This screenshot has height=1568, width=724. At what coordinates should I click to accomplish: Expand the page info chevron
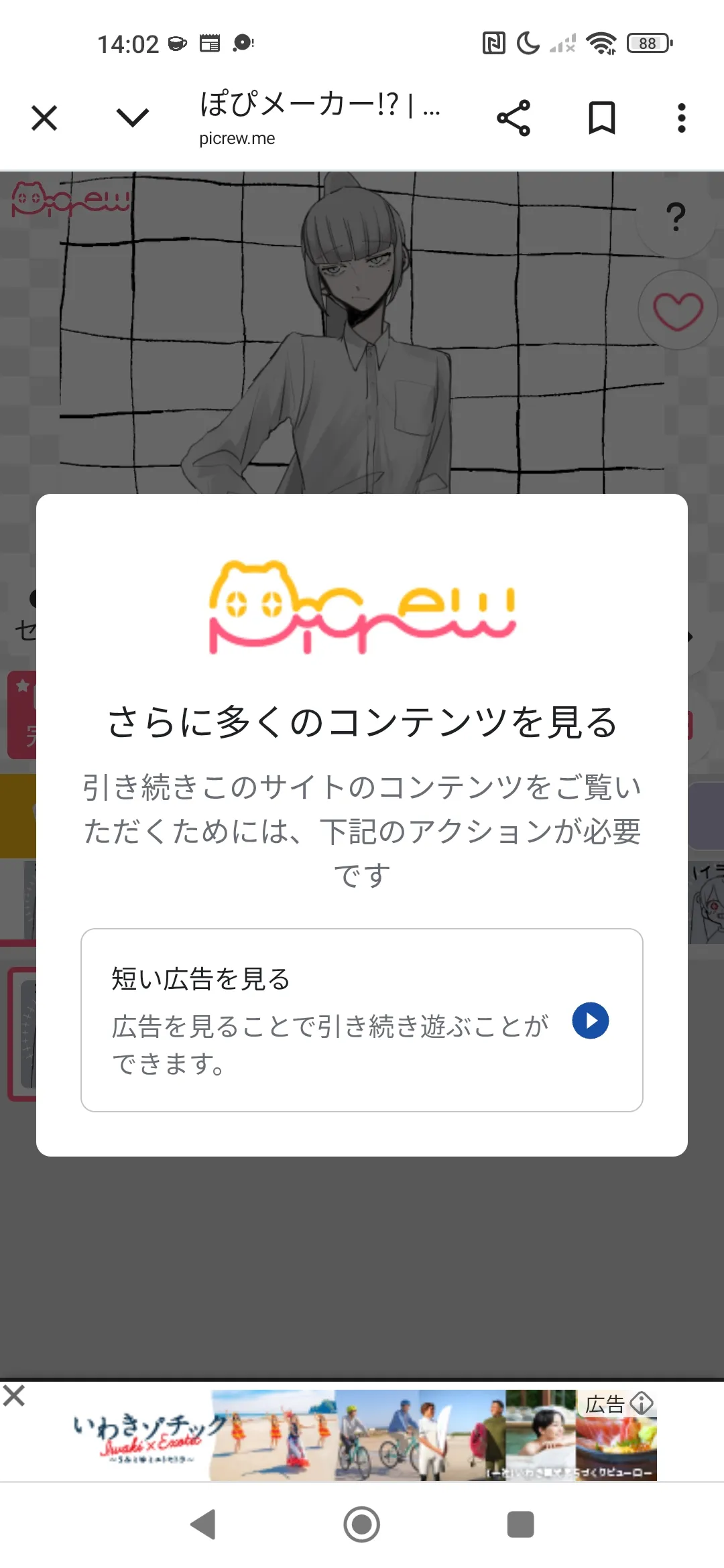tap(132, 118)
